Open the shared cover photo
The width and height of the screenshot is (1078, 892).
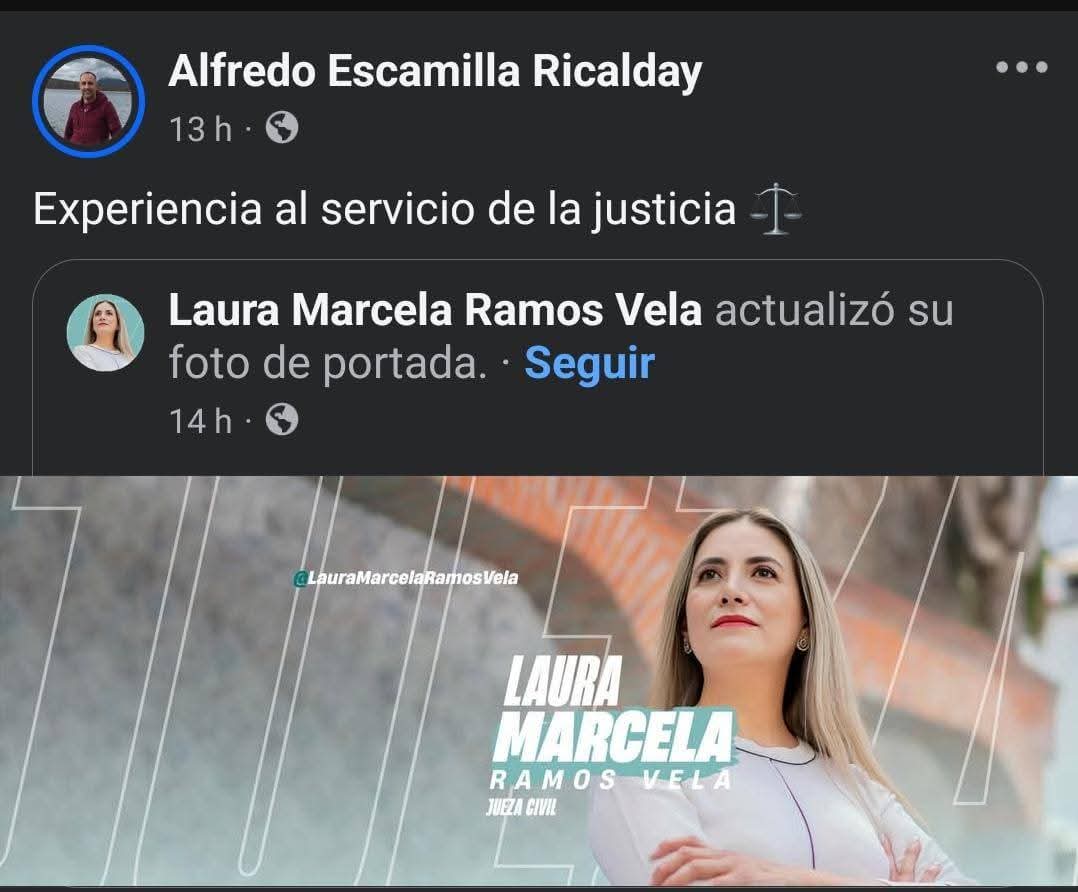pyautogui.click(x=539, y=680)
